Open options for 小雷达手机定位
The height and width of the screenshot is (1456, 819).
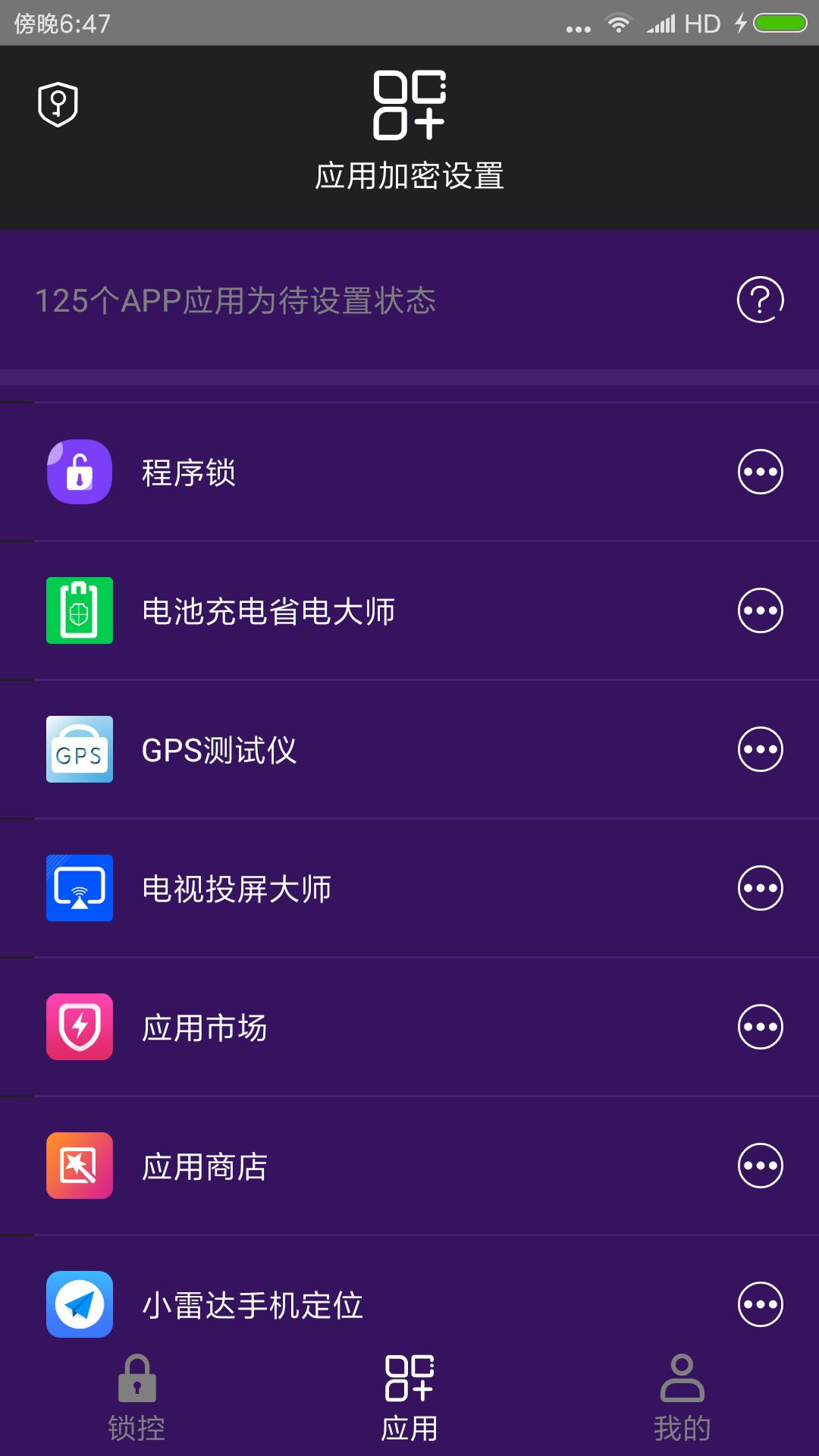[x=760, y=1304]
